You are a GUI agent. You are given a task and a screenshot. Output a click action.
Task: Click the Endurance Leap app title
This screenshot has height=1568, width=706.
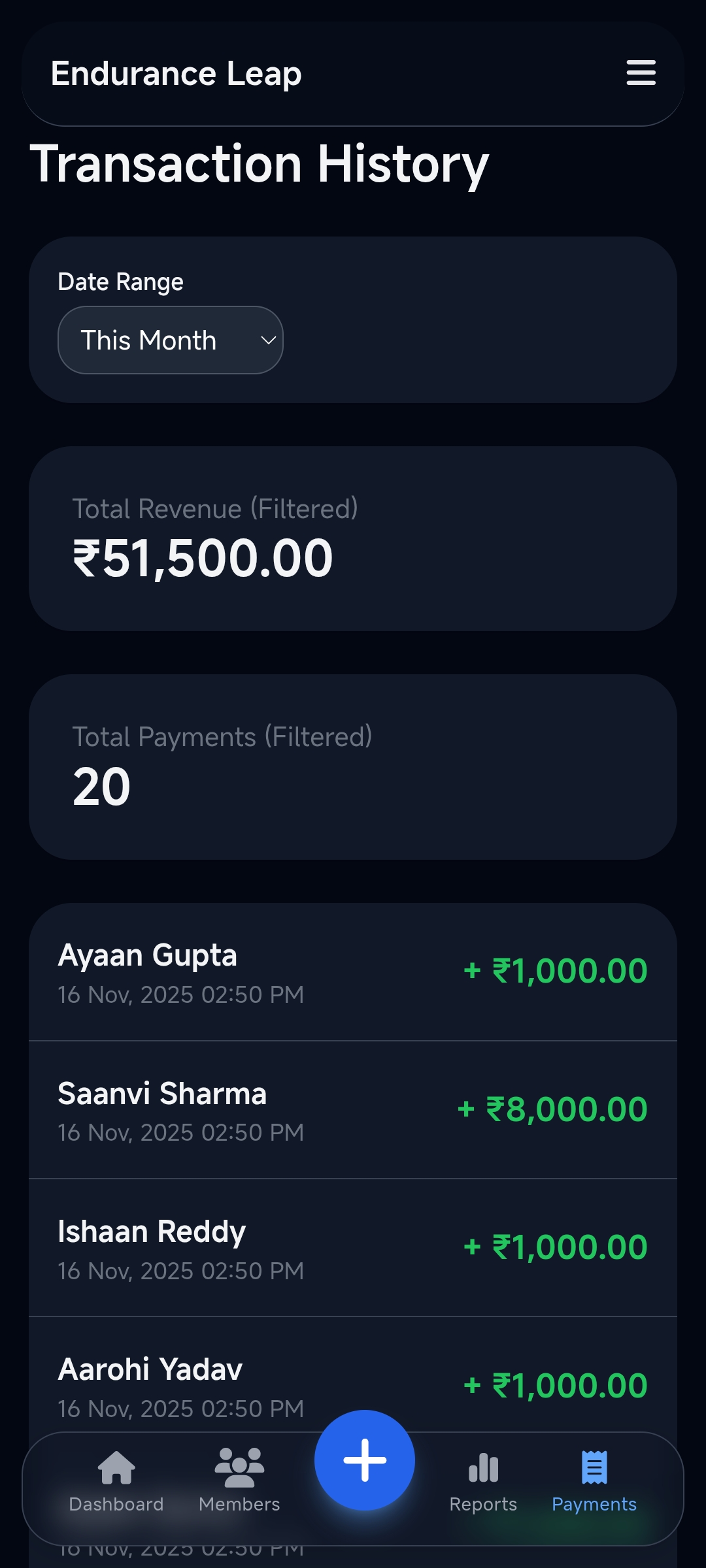pyautogui.click(x=176, y=74)
